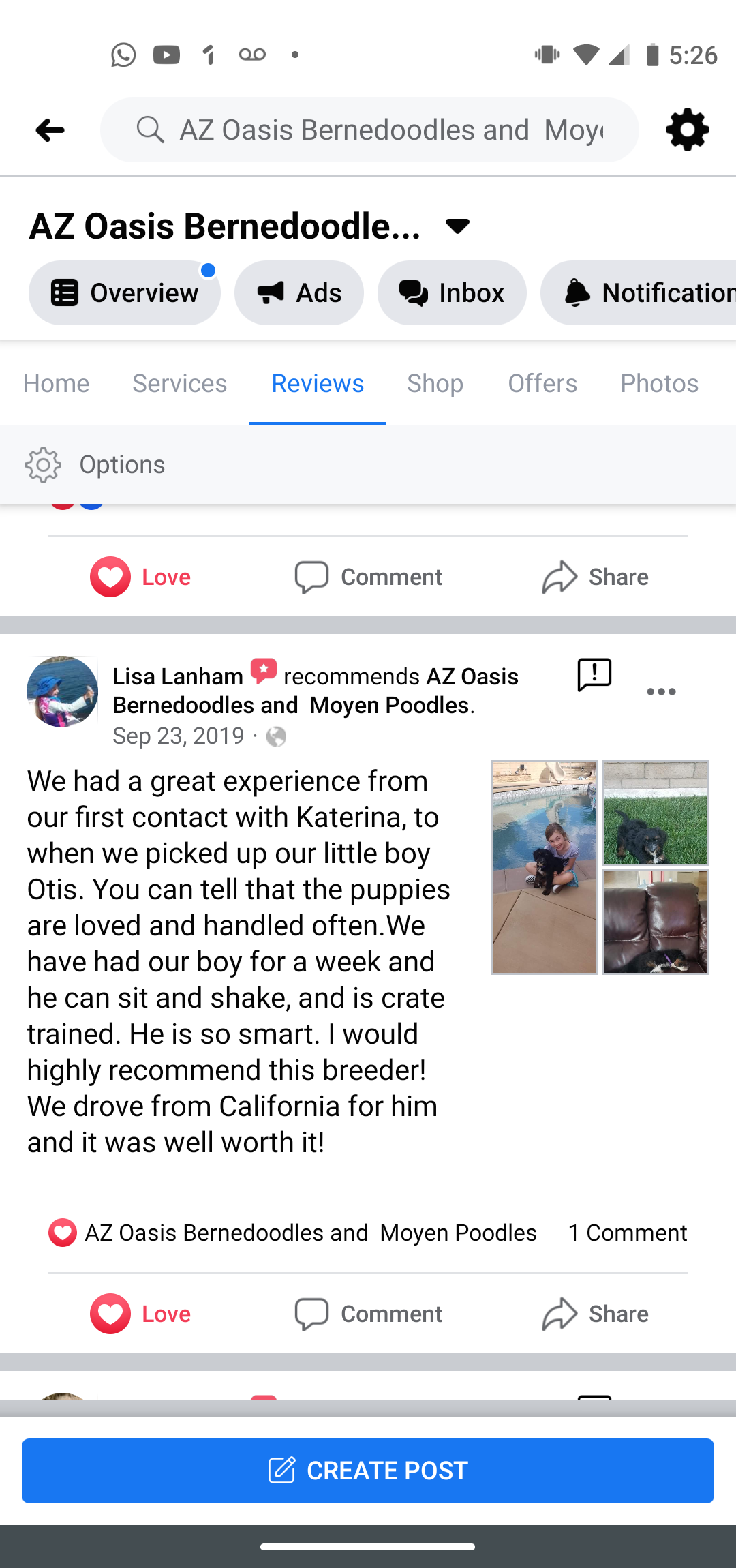The image size is (736, 1568).
Task: Create a new post
Action: (368, 1471)
